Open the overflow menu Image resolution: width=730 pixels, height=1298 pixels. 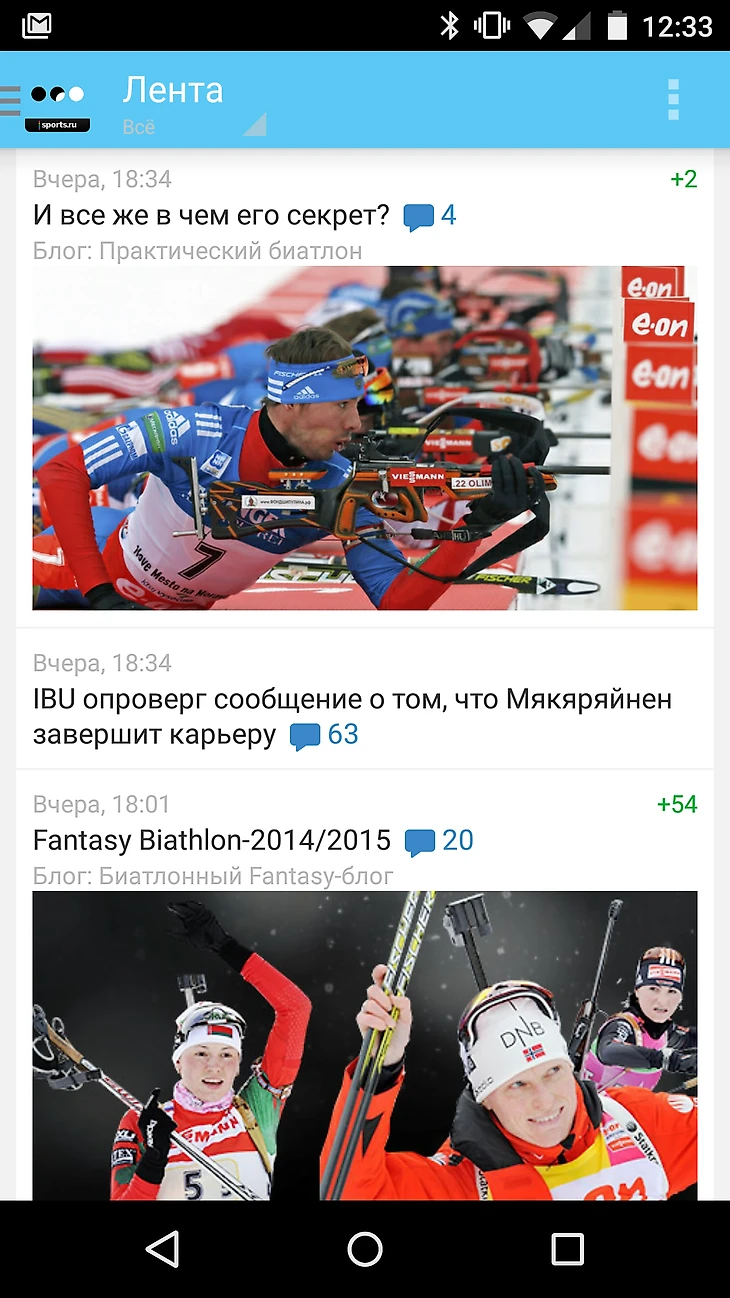pos(673,100)
